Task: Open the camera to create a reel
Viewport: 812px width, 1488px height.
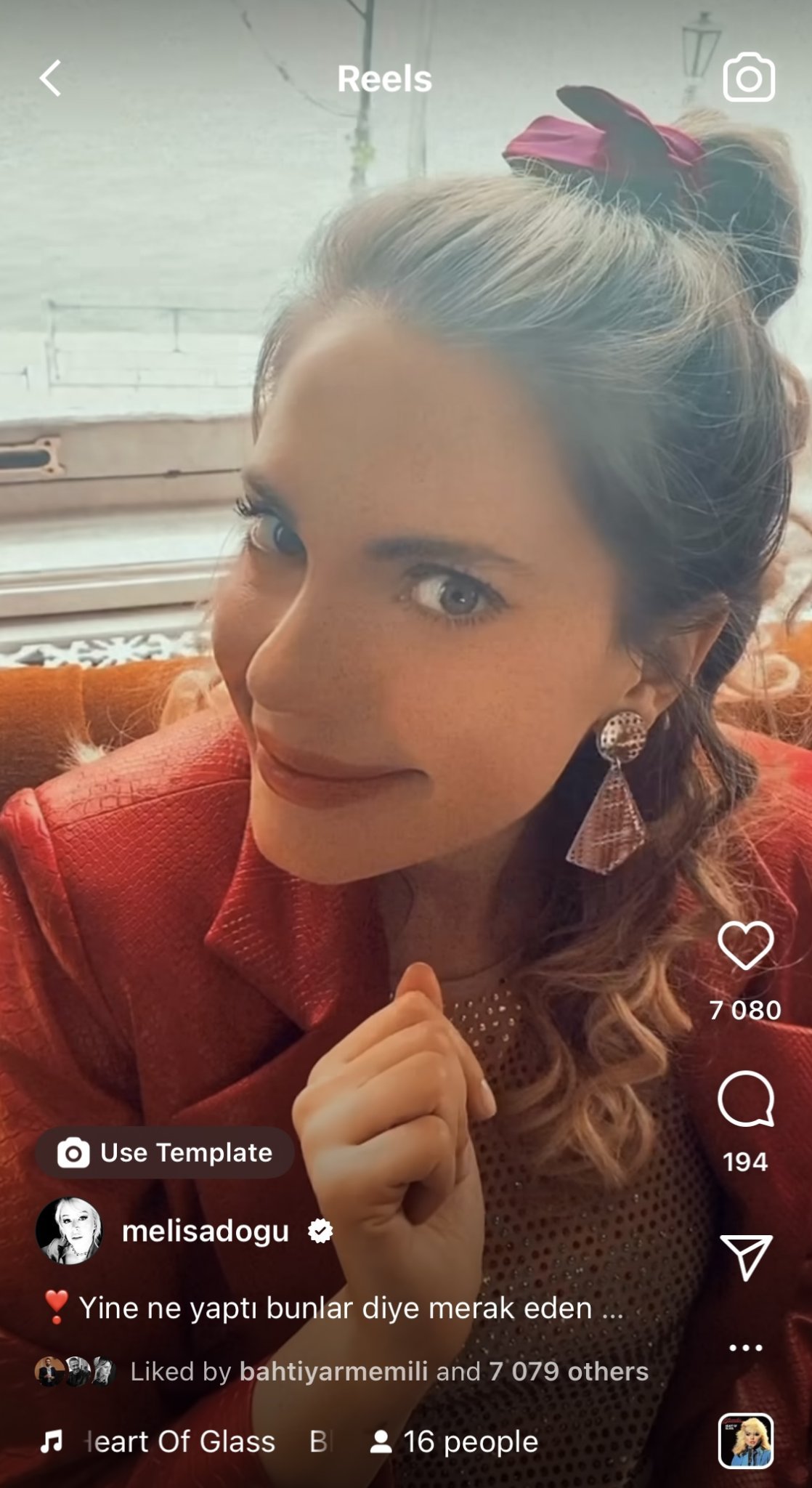Action: tap(748, 78)
